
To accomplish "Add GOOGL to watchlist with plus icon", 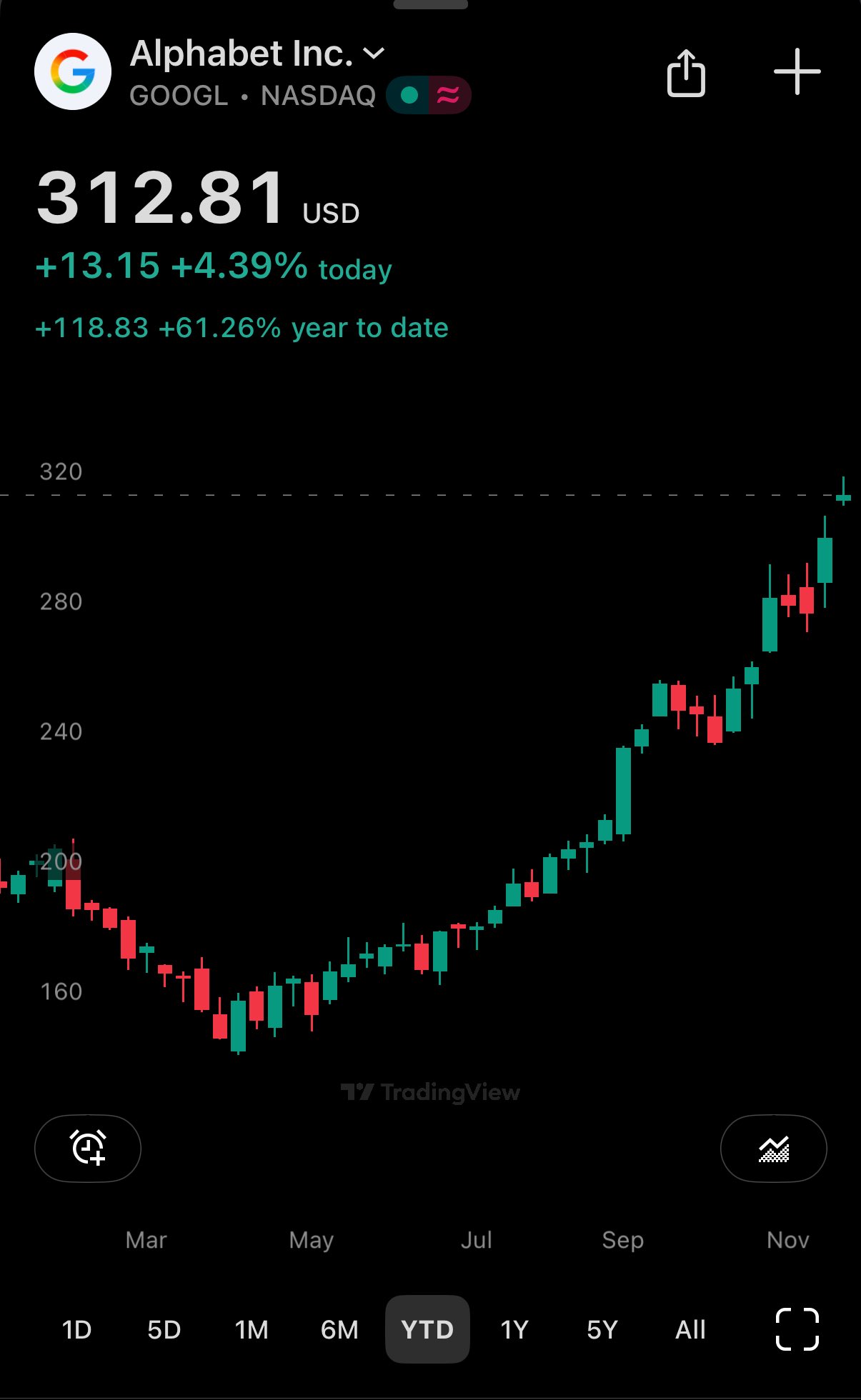I will click(x=797, y=71).
